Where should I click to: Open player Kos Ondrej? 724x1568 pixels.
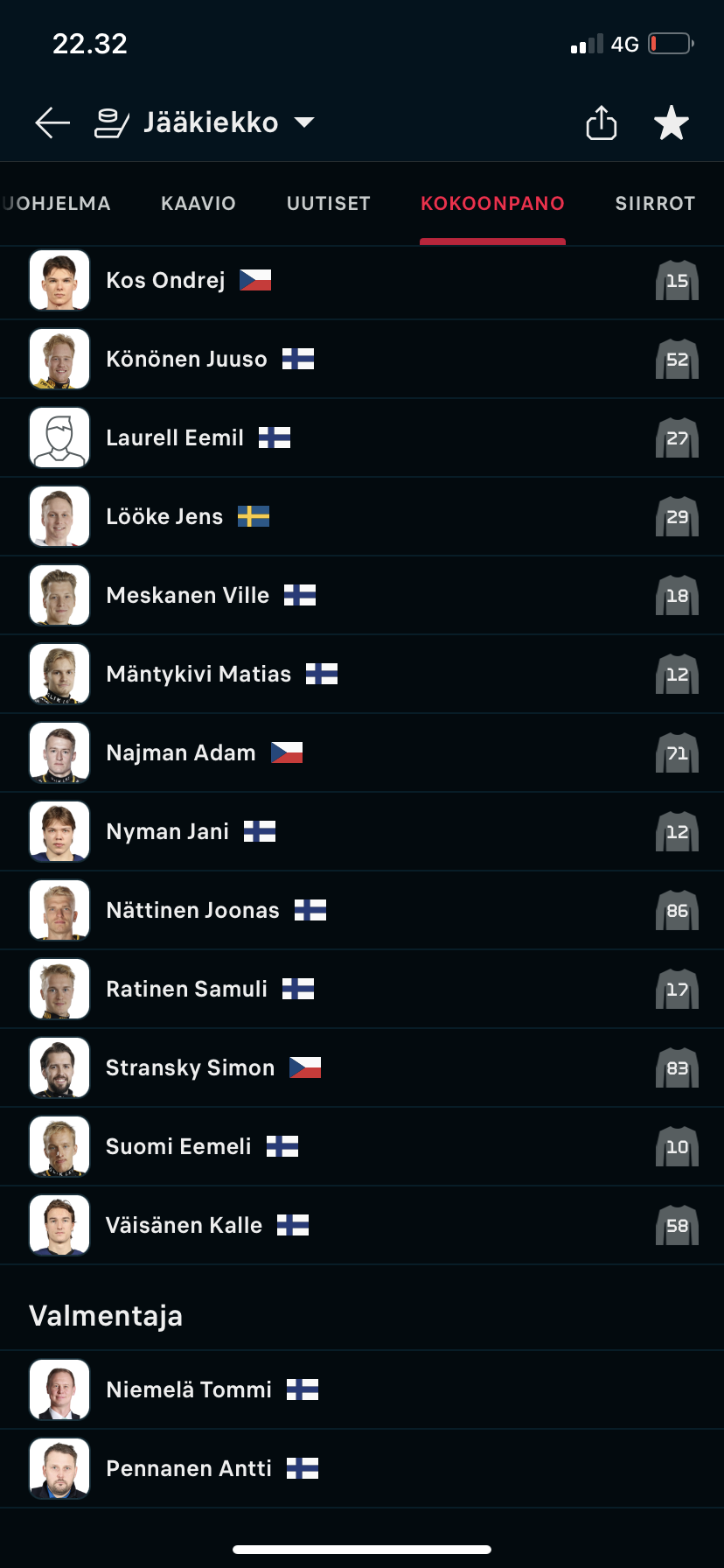tap(362, 280)
